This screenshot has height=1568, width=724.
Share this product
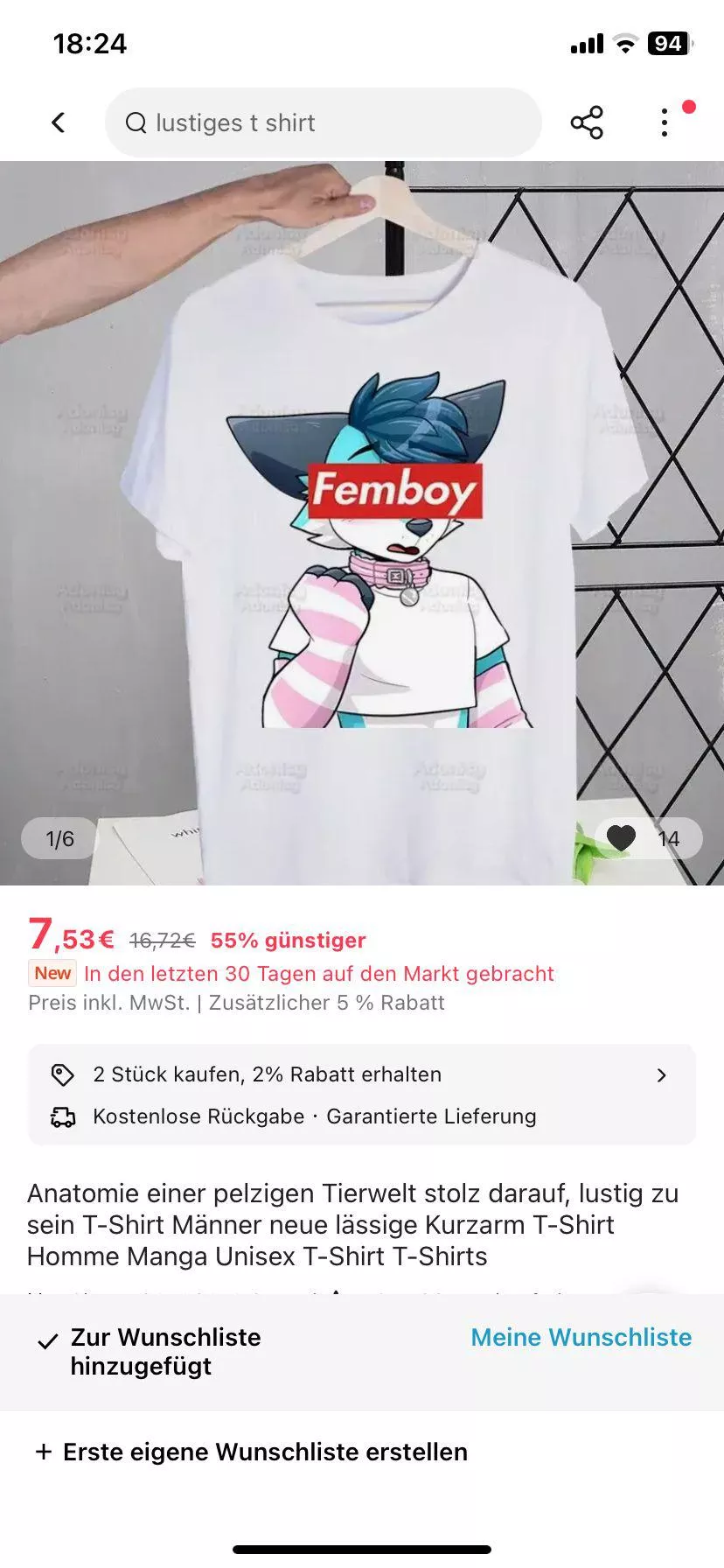tap(587, 122)
